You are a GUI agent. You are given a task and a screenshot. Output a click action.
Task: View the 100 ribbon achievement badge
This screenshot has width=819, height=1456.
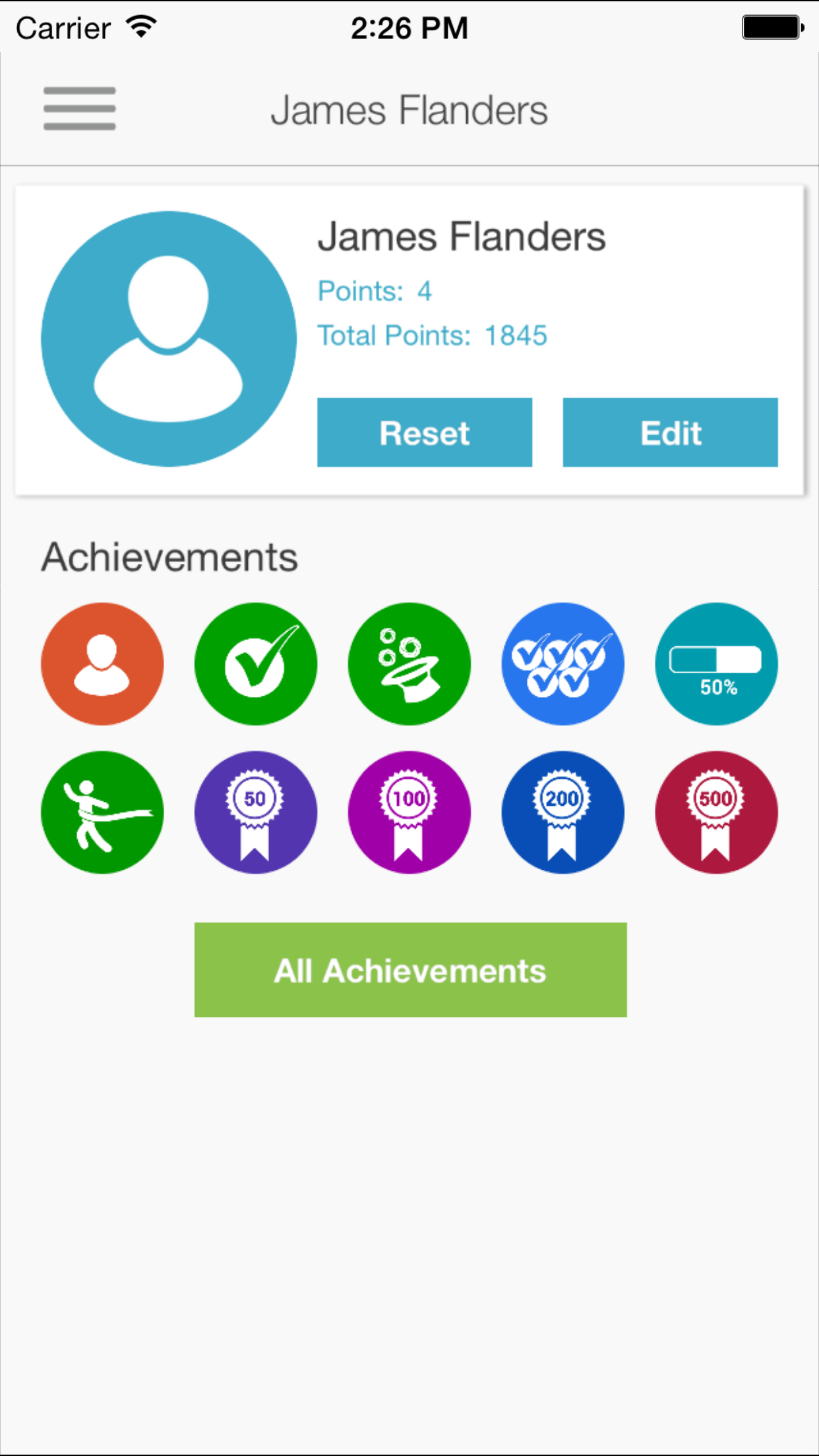coord(409,812)
